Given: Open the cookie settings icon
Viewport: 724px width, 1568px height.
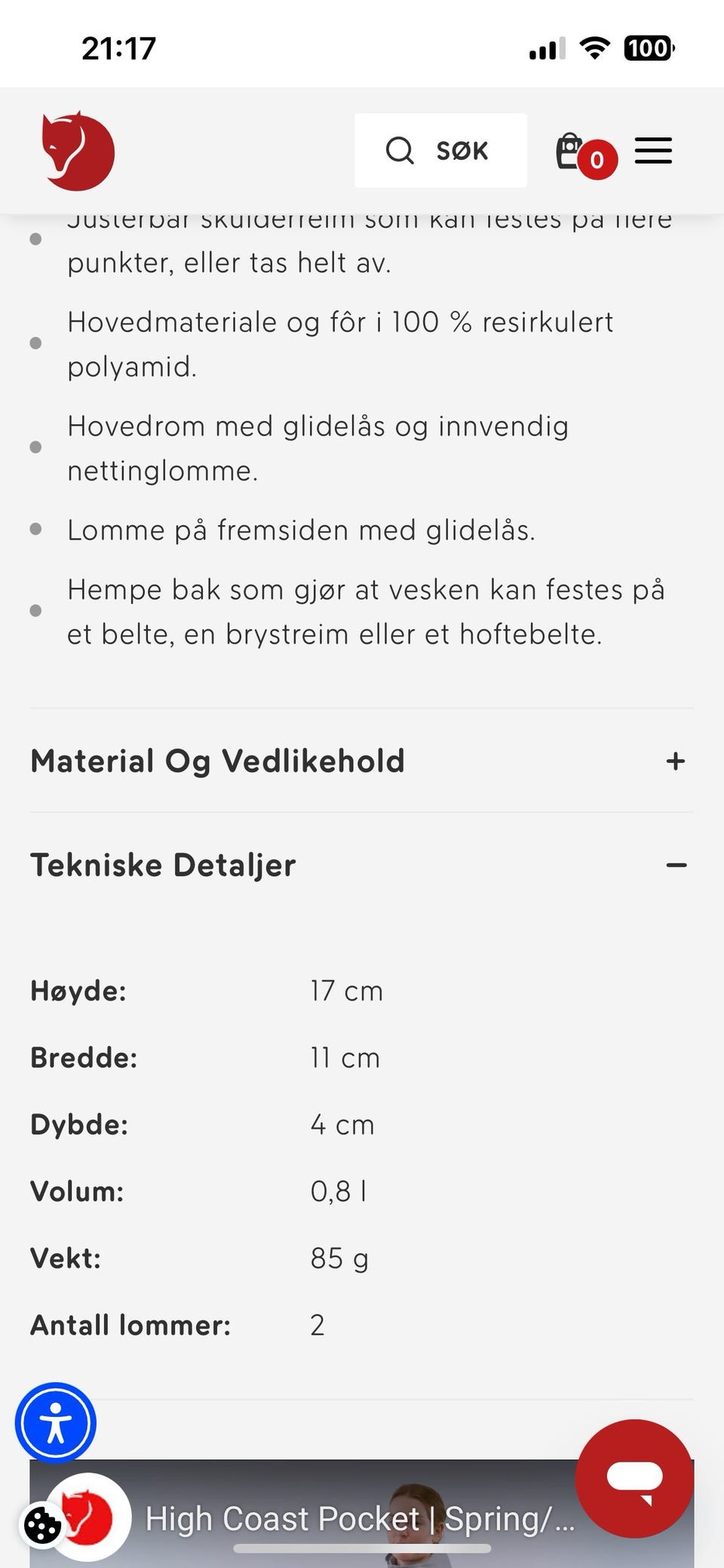Looking at the screenshot, I should pyautogui.click(x=43, y=1526).
